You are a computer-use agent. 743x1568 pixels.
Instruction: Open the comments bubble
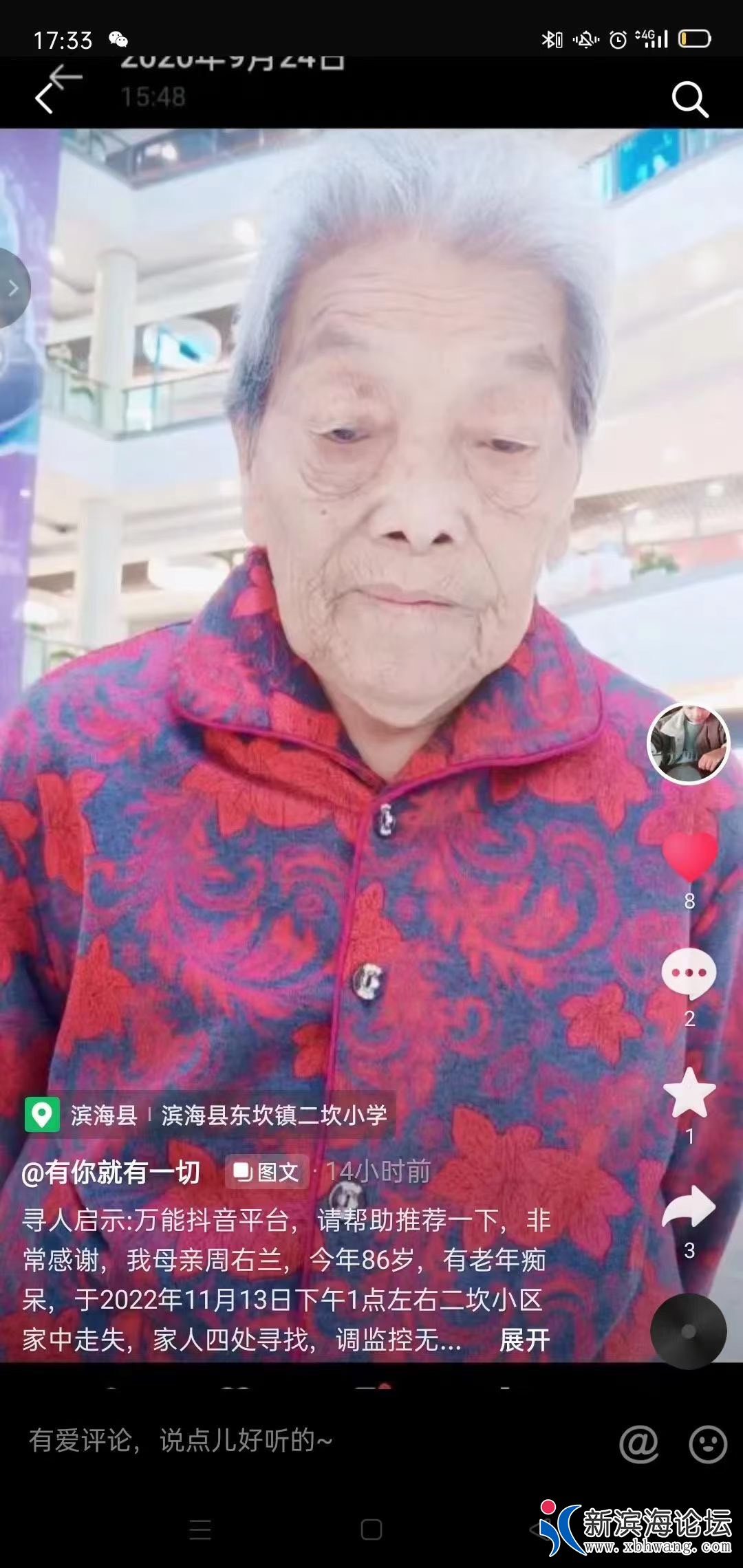coord(689,973)
